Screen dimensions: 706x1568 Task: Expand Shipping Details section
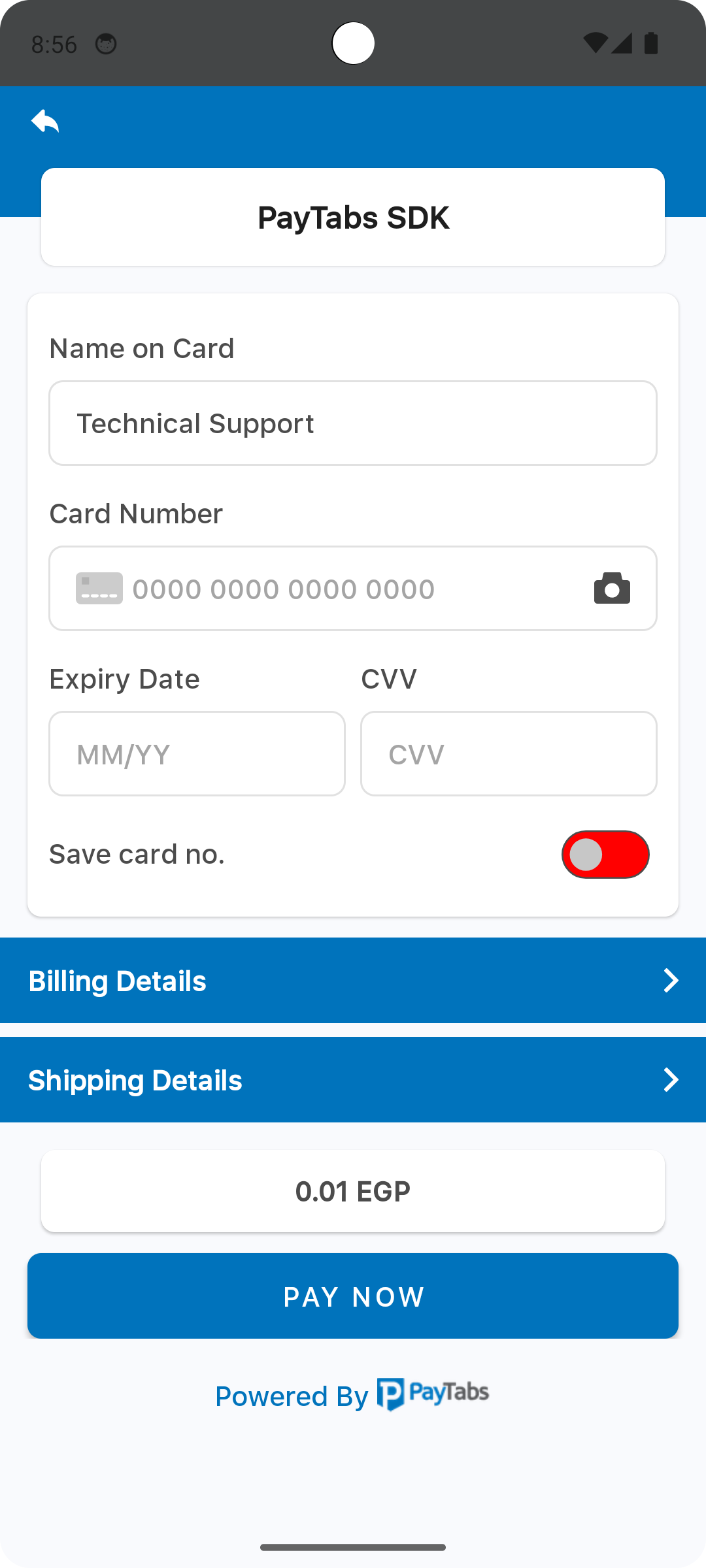[353, 1080]
